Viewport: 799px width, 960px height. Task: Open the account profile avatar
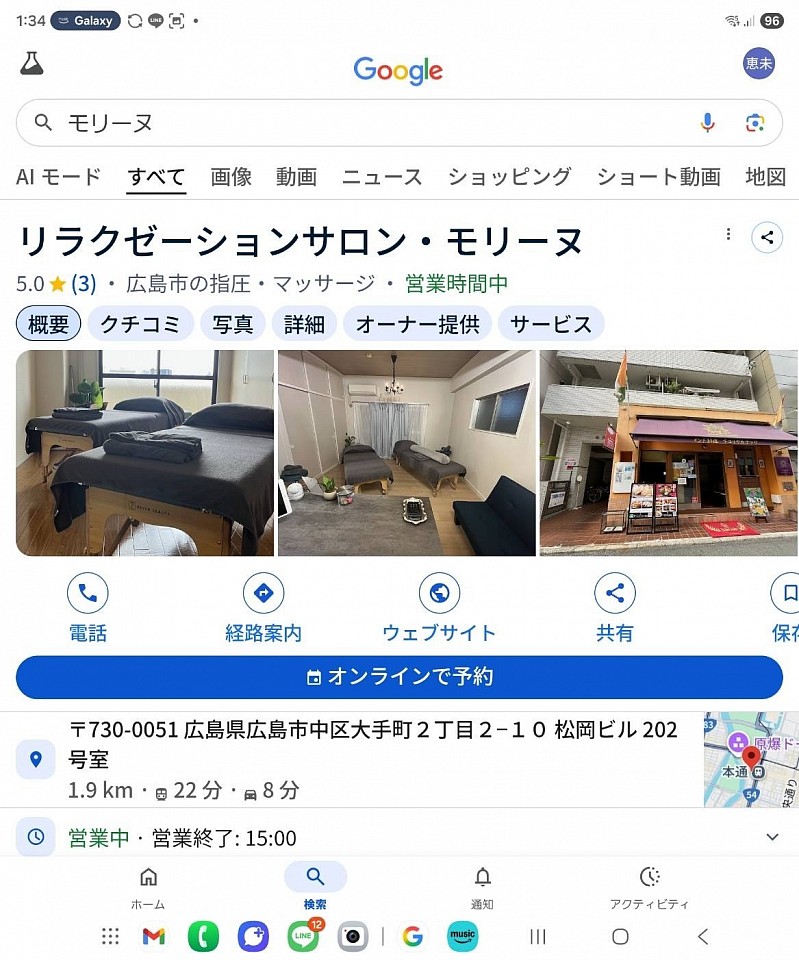(x=758, y=64)
